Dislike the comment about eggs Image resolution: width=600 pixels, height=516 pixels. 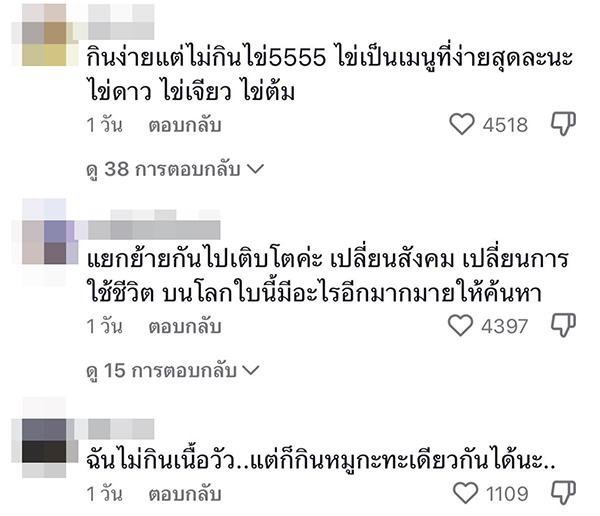coord(564,125)
